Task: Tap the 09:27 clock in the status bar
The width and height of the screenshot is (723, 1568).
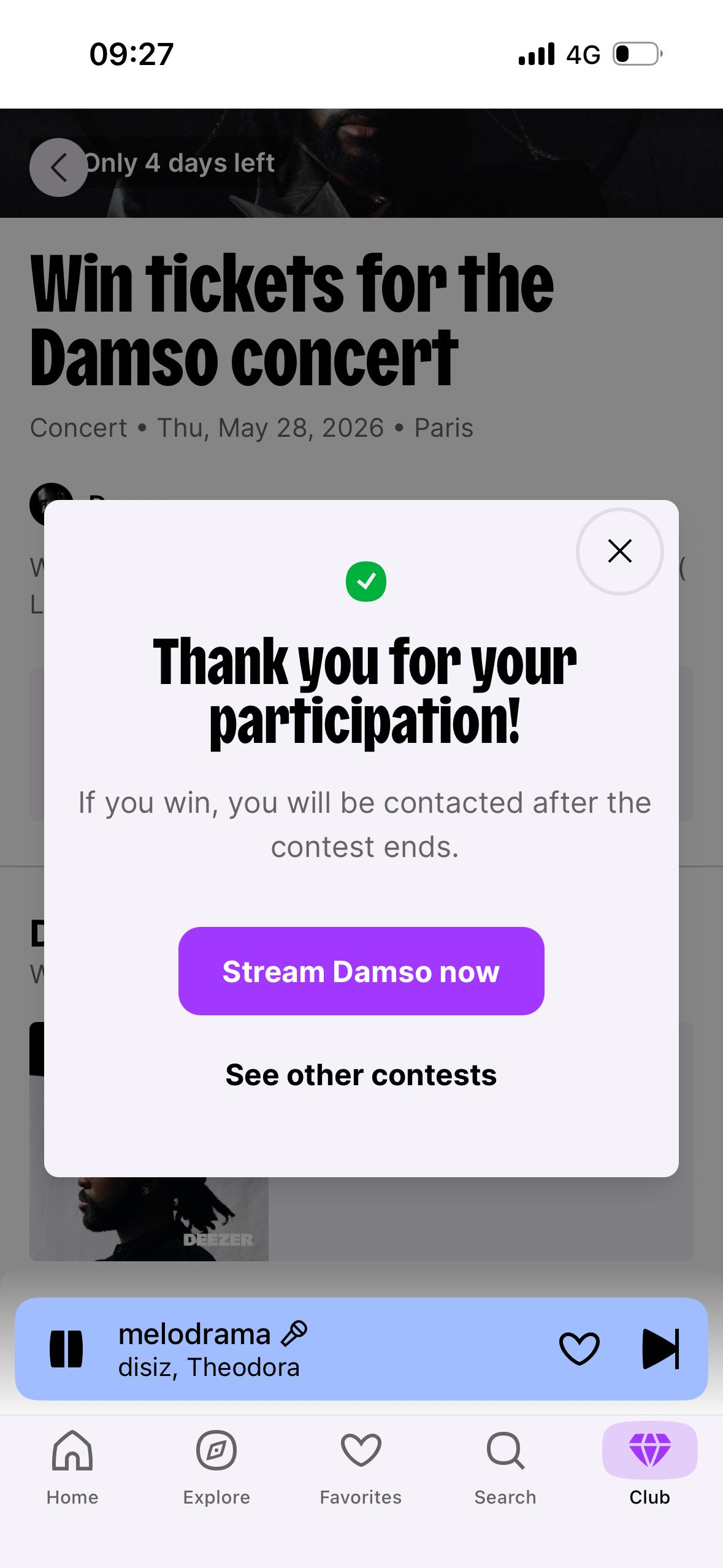Action: click(x=131, y=54)
